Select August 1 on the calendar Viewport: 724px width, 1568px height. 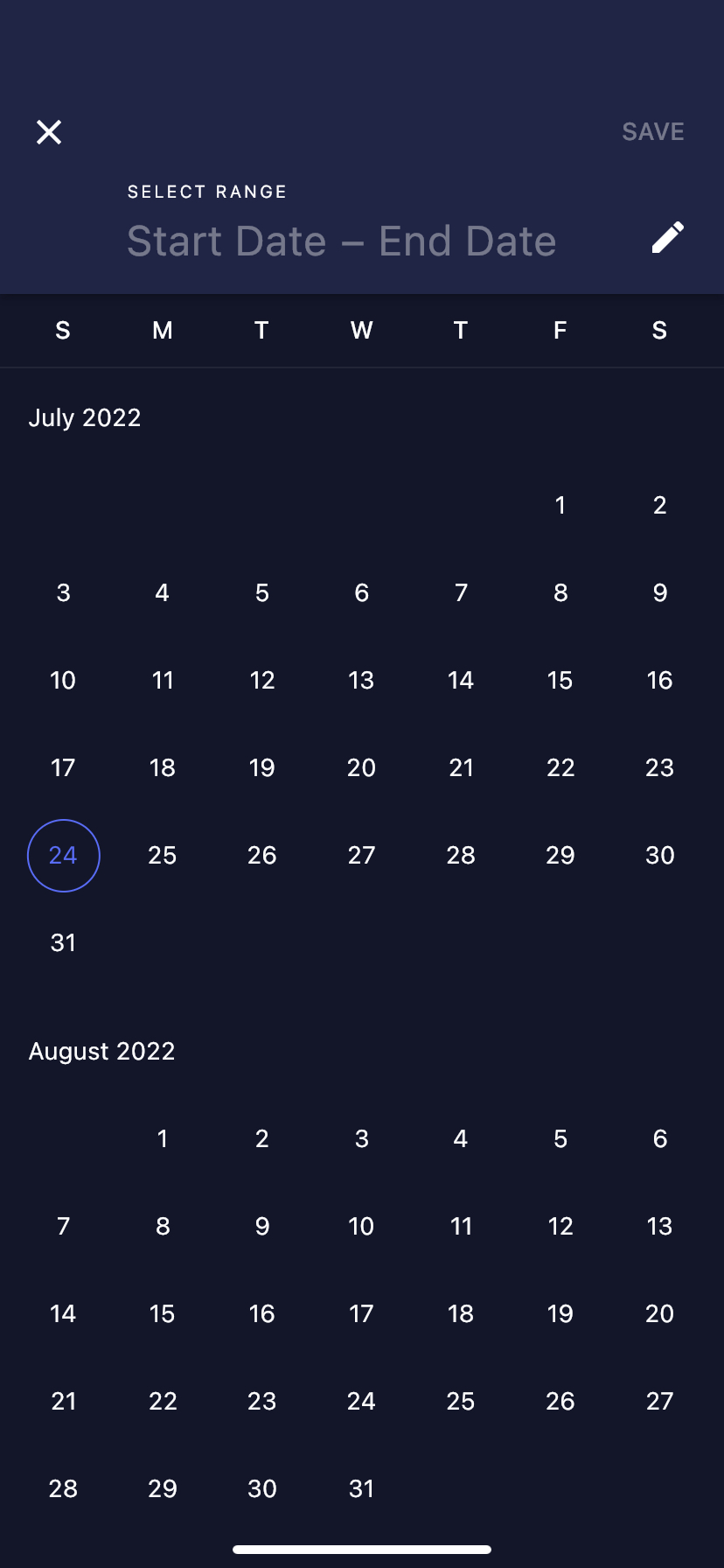tap(163, 1137)
